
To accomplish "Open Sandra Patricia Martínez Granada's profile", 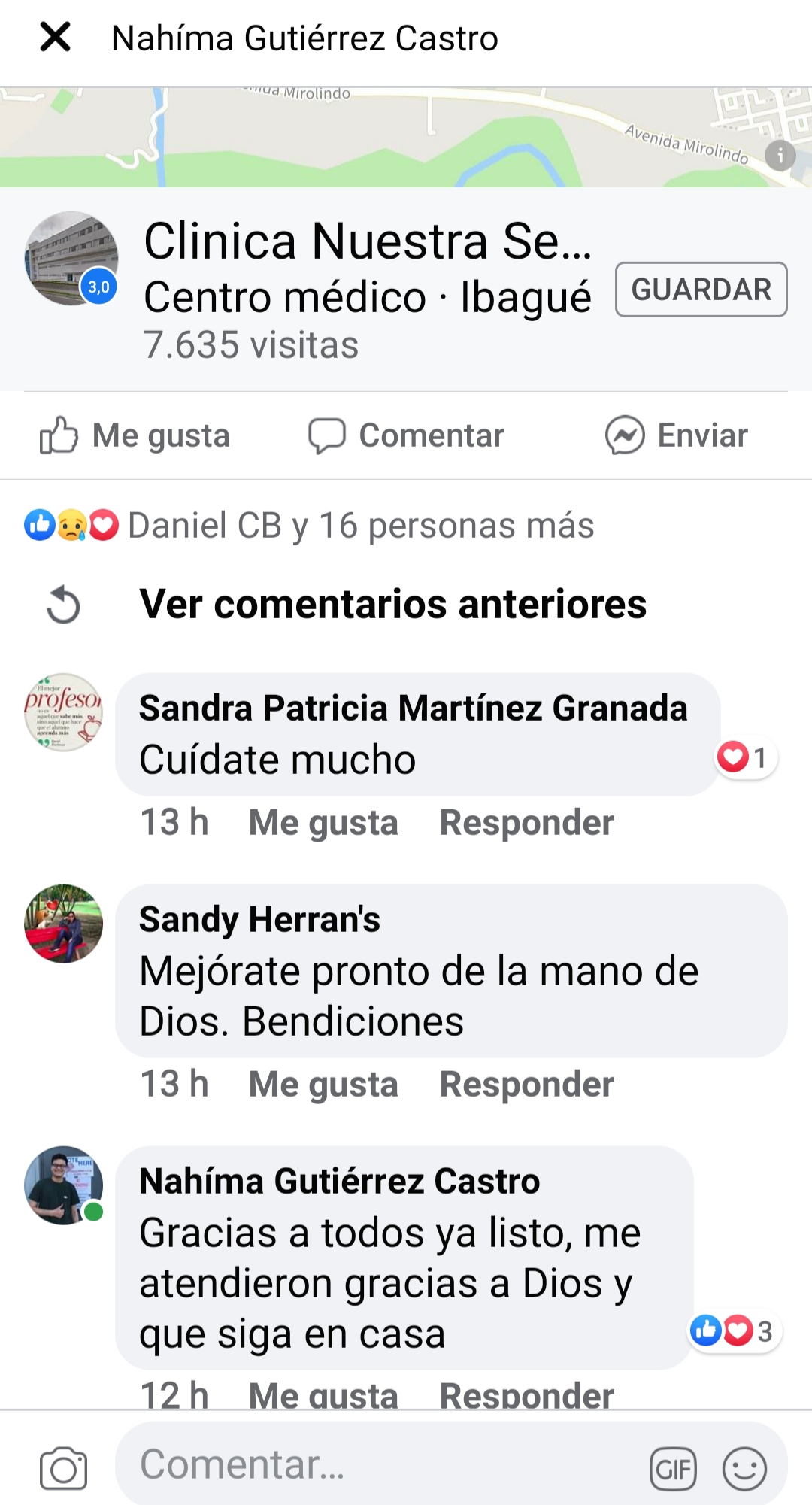I will click(x=413, y=709).
